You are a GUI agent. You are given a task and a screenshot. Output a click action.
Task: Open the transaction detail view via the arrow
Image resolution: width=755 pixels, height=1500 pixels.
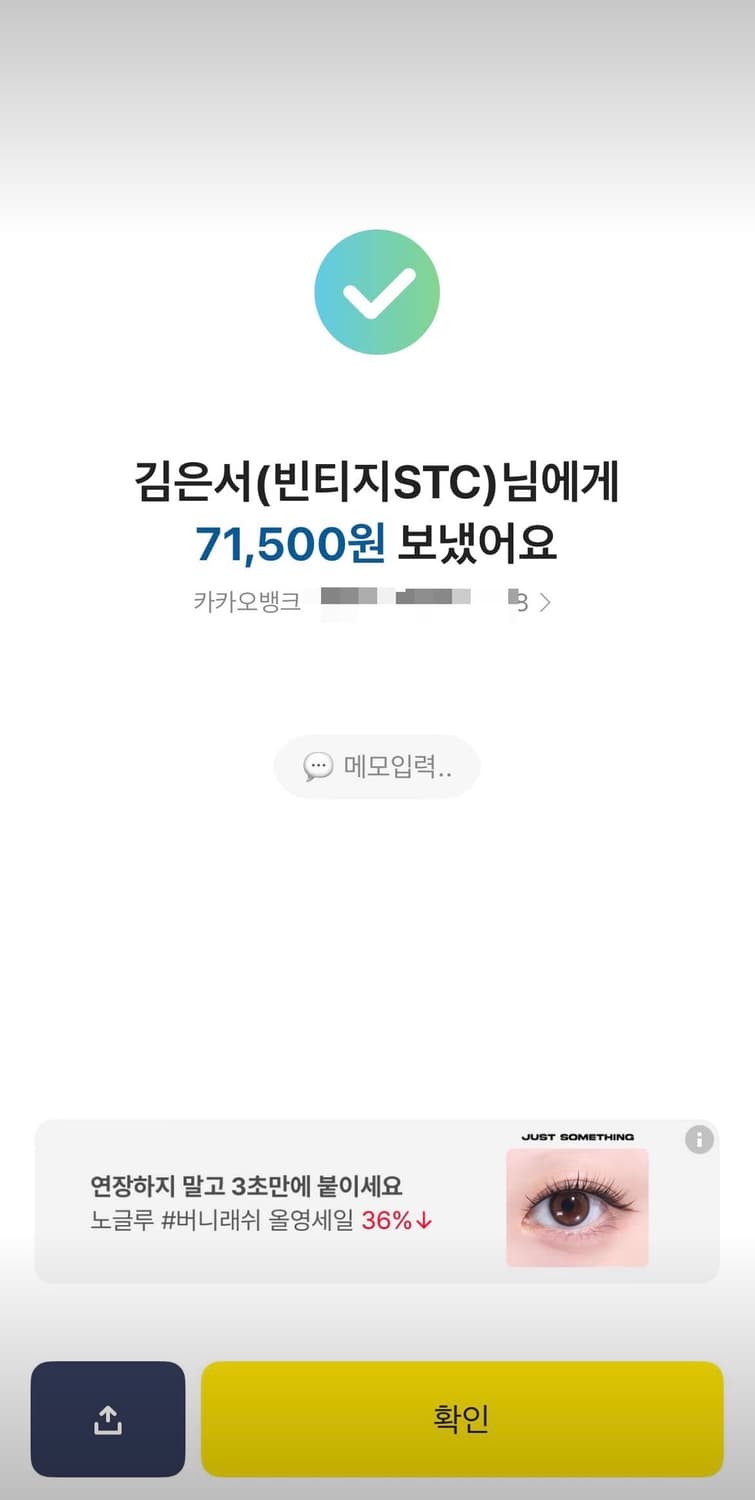(x=544, y=602)
